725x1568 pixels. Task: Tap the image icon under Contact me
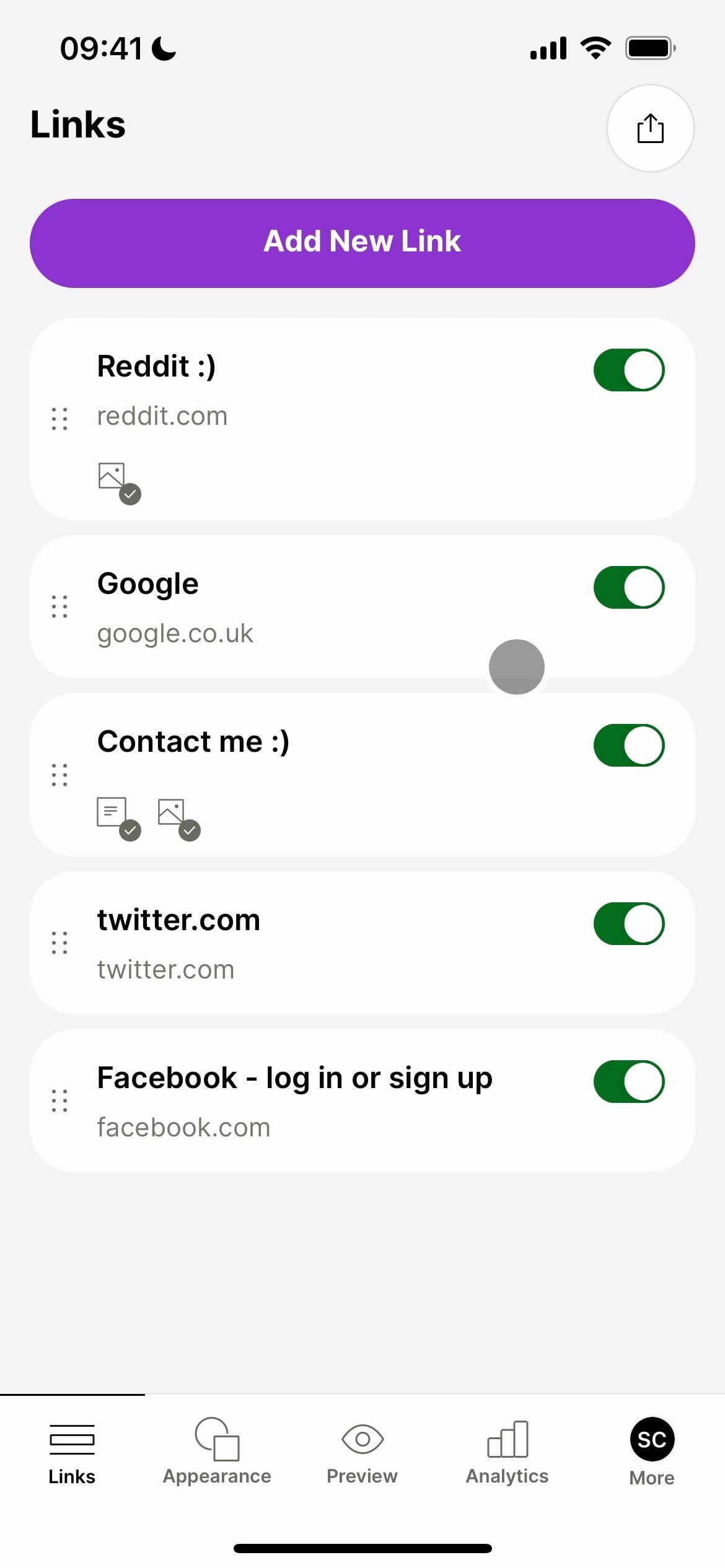(x=178, y=817)
